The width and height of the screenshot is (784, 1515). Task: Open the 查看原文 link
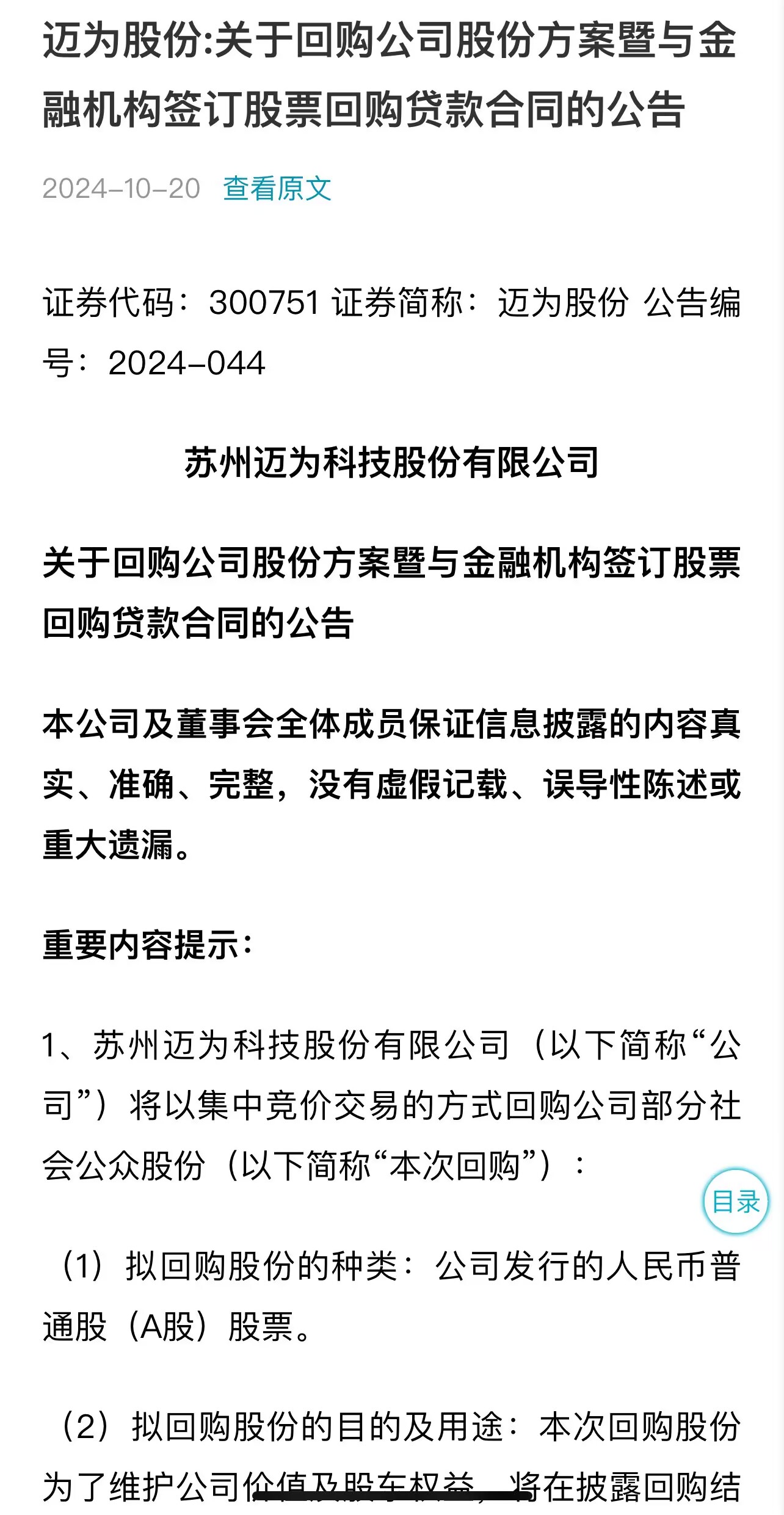click(277, 189)
